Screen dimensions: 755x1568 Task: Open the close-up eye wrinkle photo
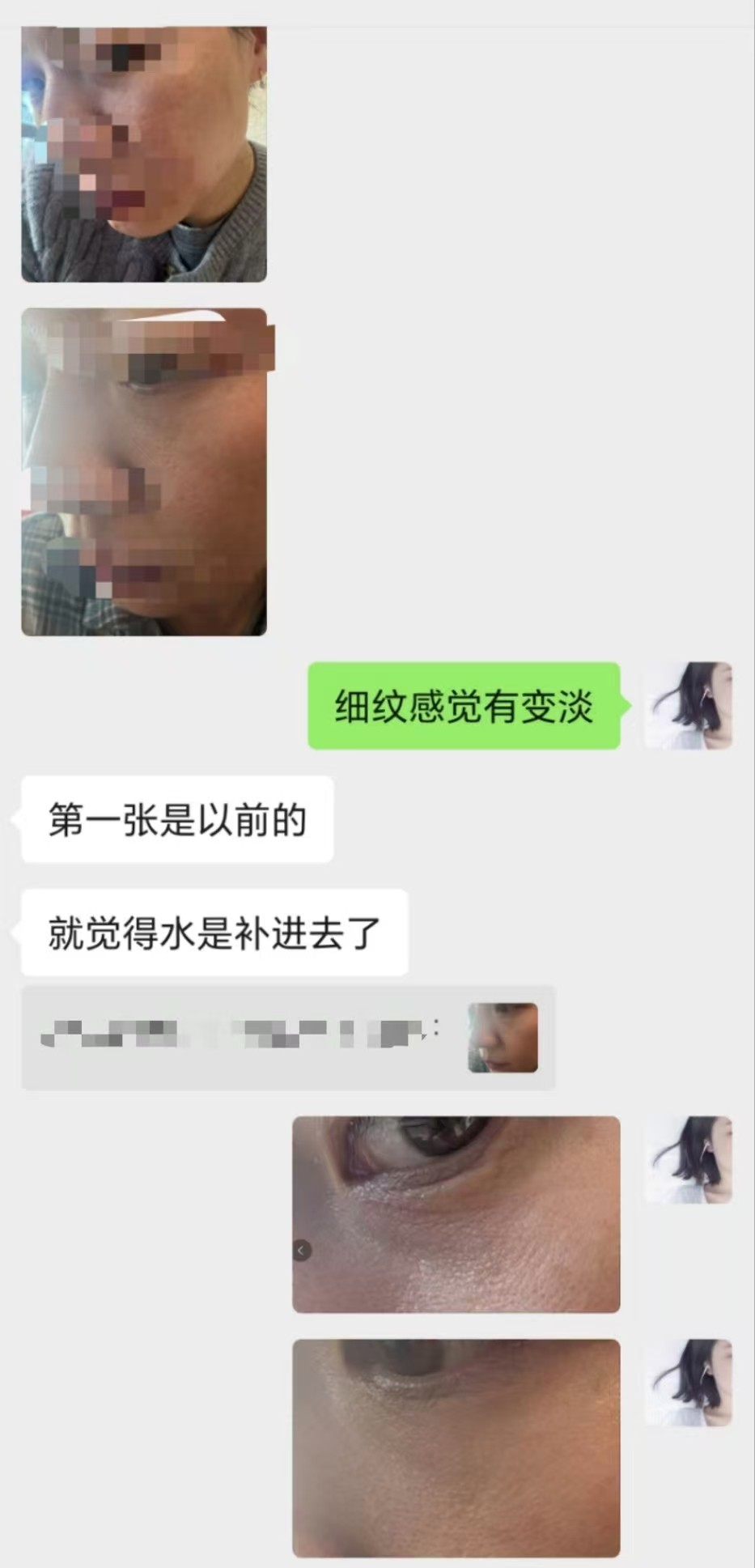457,1214
